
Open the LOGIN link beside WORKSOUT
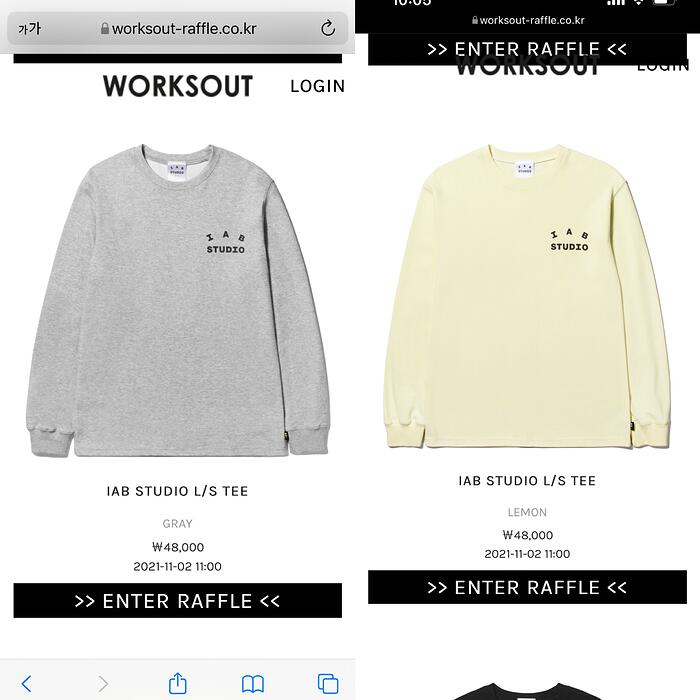[x=317, y=86]
